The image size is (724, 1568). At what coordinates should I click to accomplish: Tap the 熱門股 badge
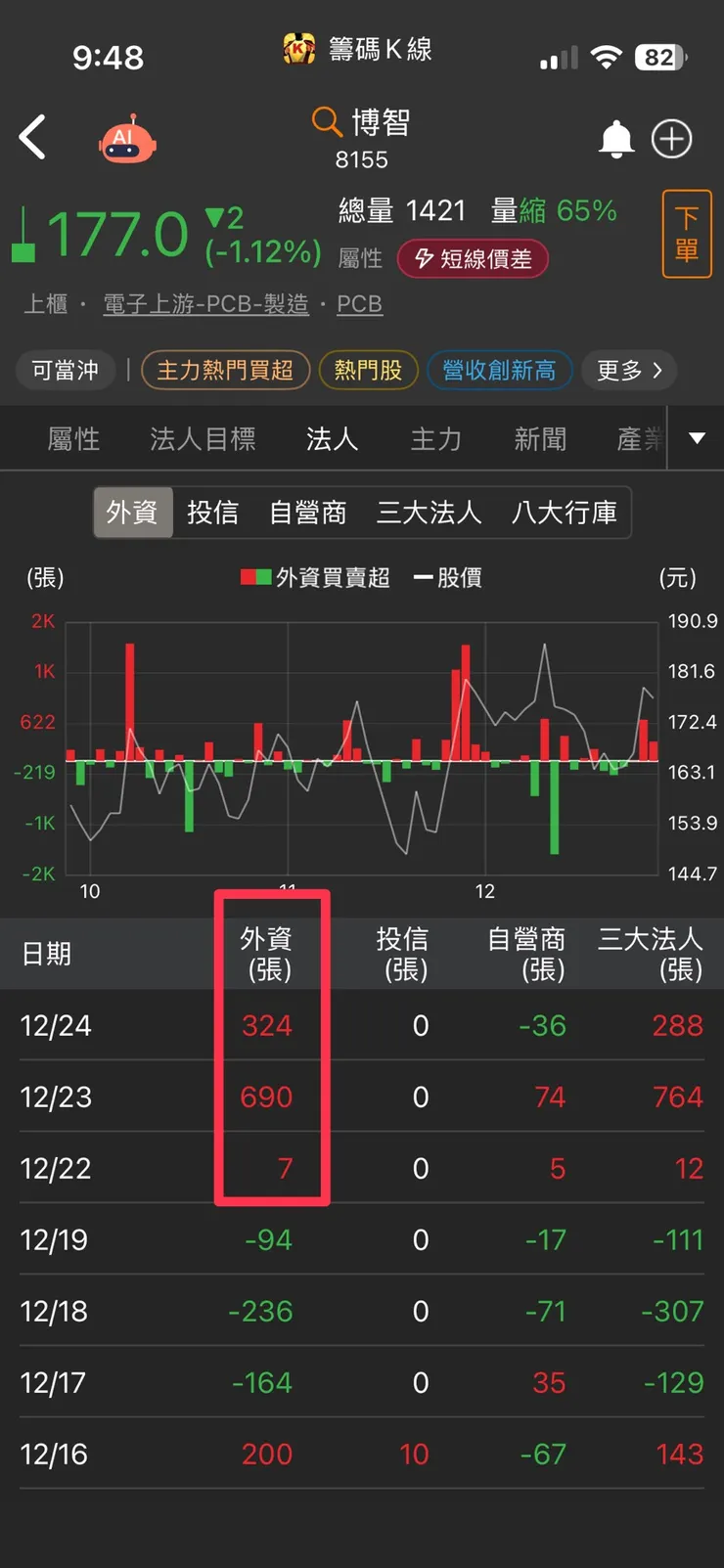(369, 371)
